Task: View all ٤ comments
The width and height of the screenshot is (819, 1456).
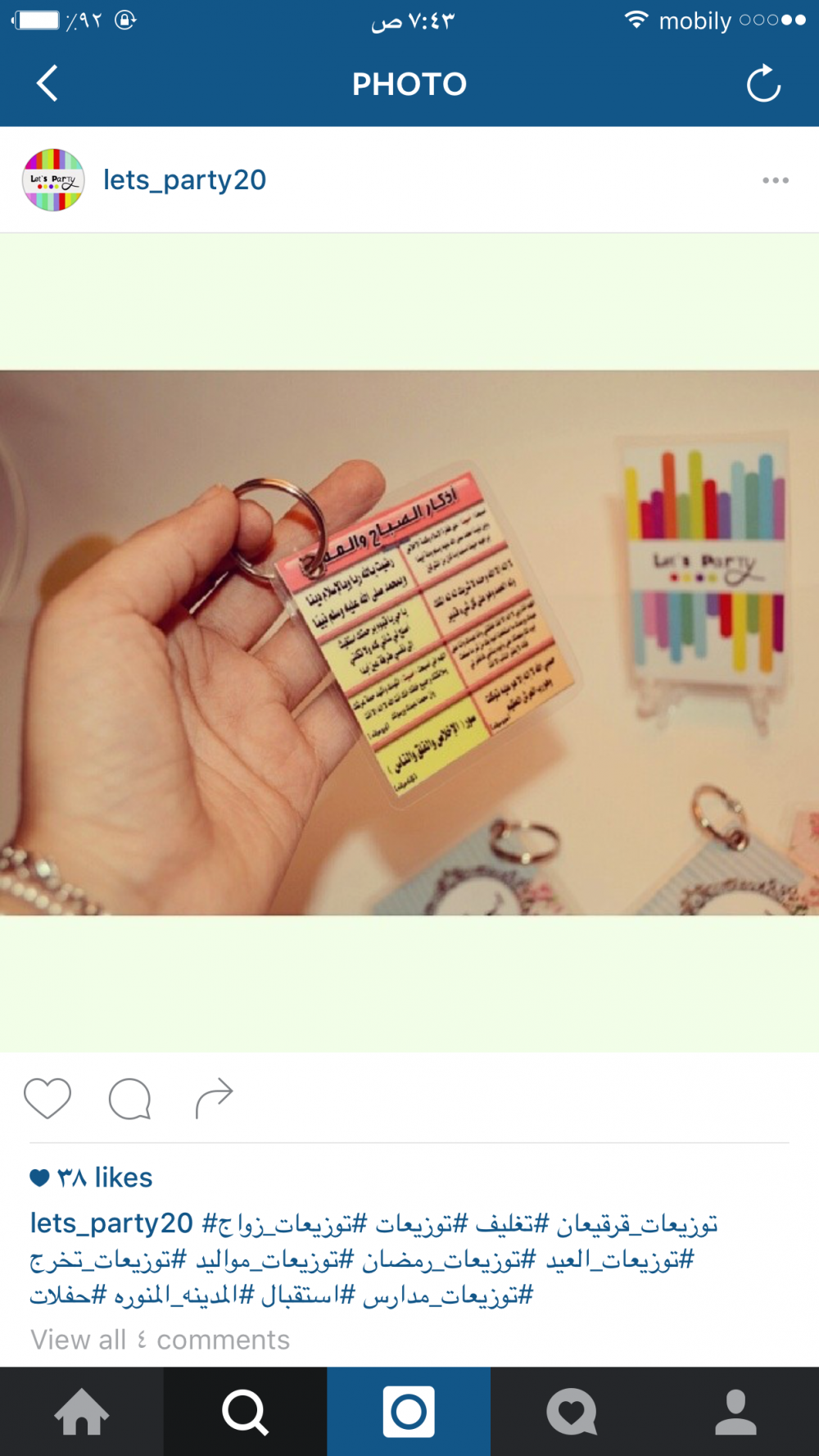Action: coord(161,1340)
